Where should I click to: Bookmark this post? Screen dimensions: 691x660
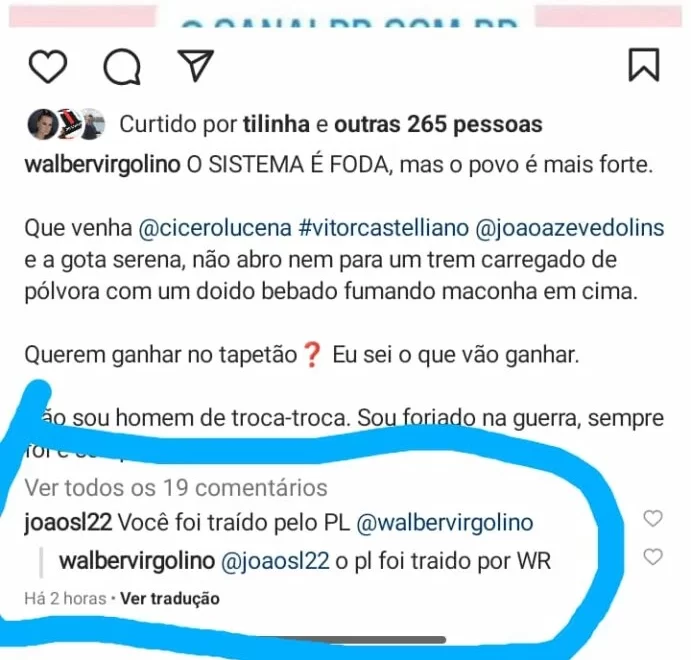[x=643, y=66]
